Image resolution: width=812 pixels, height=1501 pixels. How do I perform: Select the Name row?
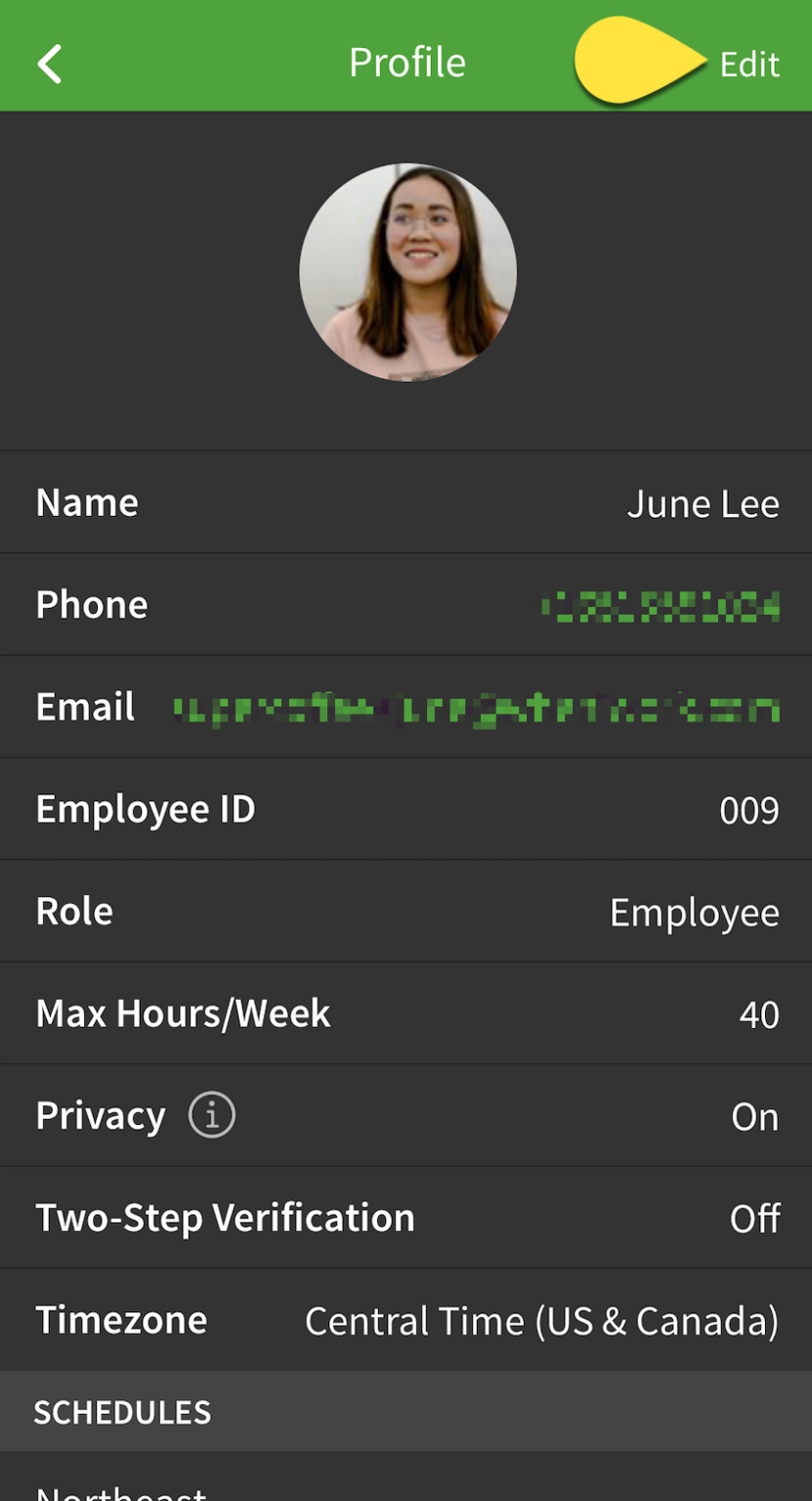tap(406, 501)
